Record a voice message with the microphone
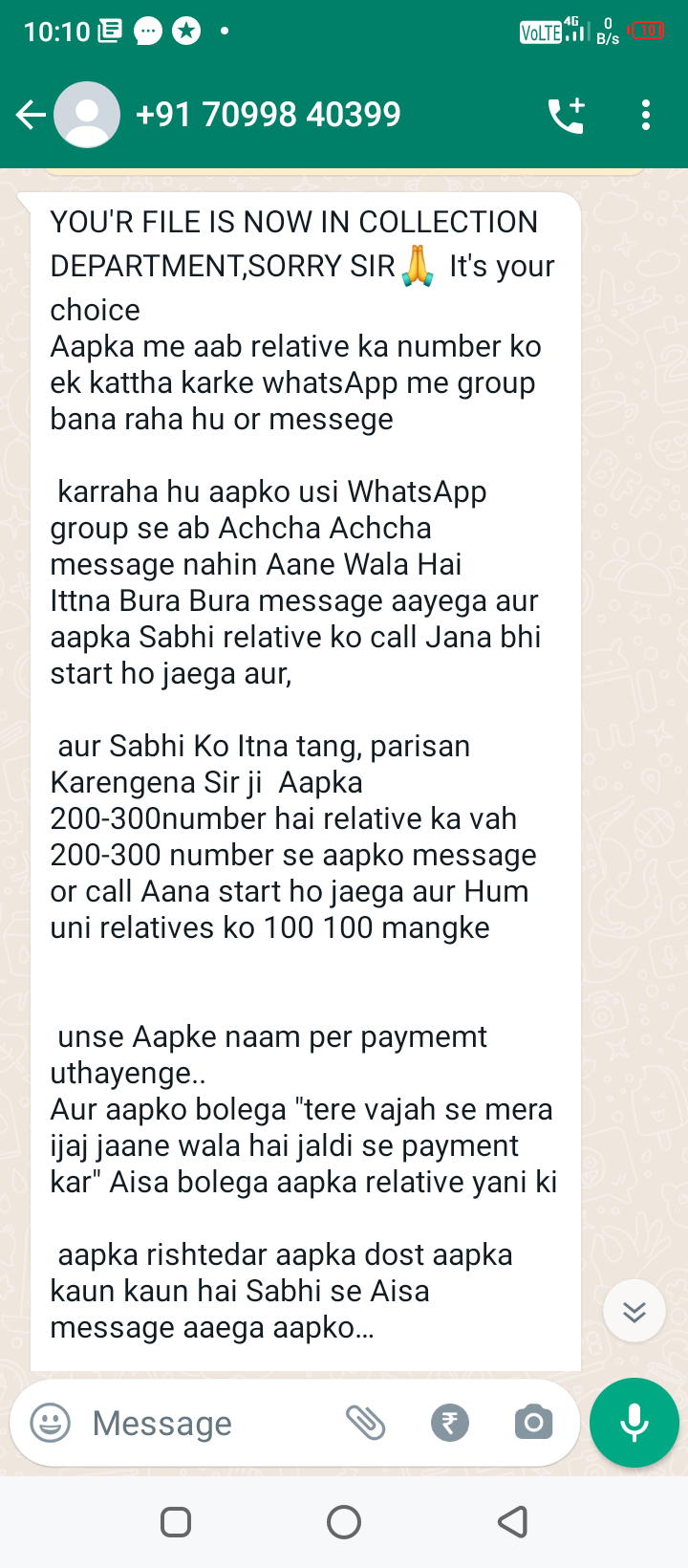688x1568 pixels. [x=634, y=1423]
